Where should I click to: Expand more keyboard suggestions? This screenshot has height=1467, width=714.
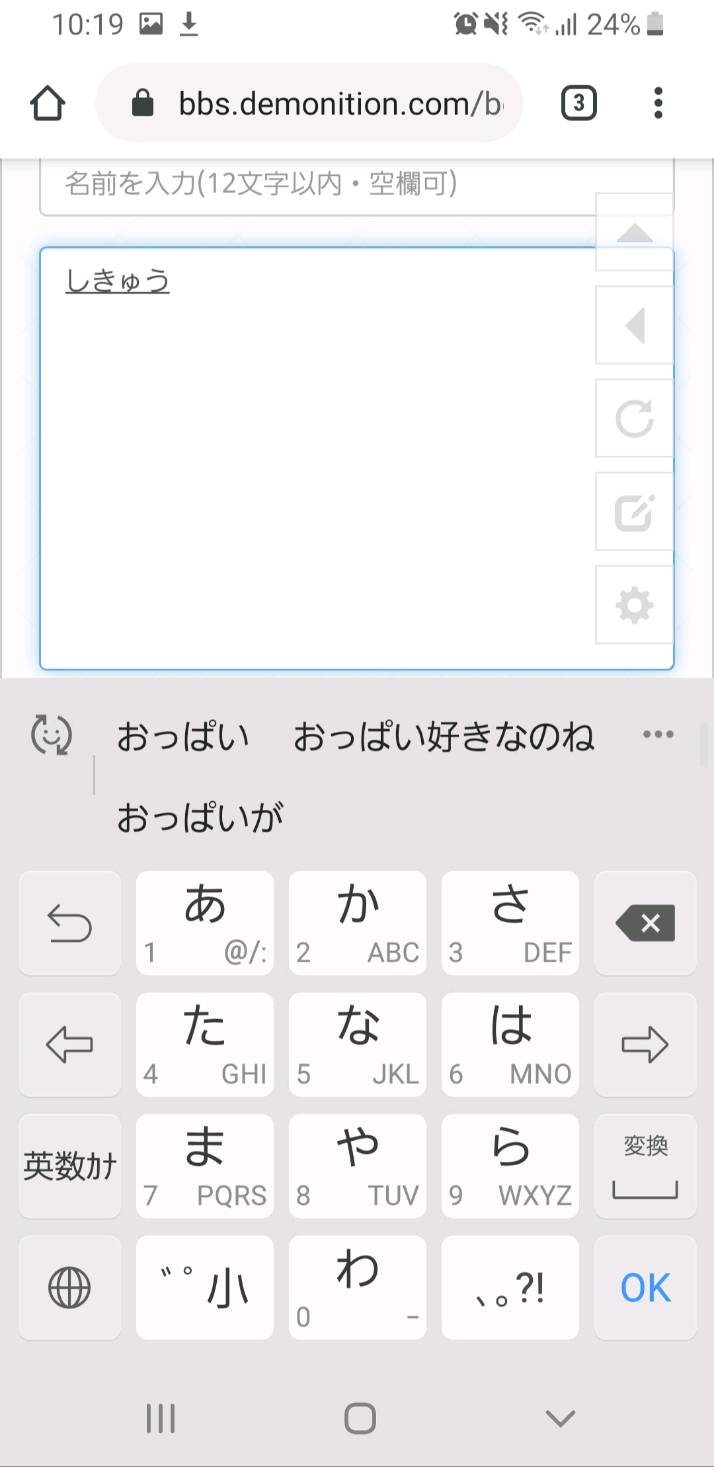[x=658, y=735]
